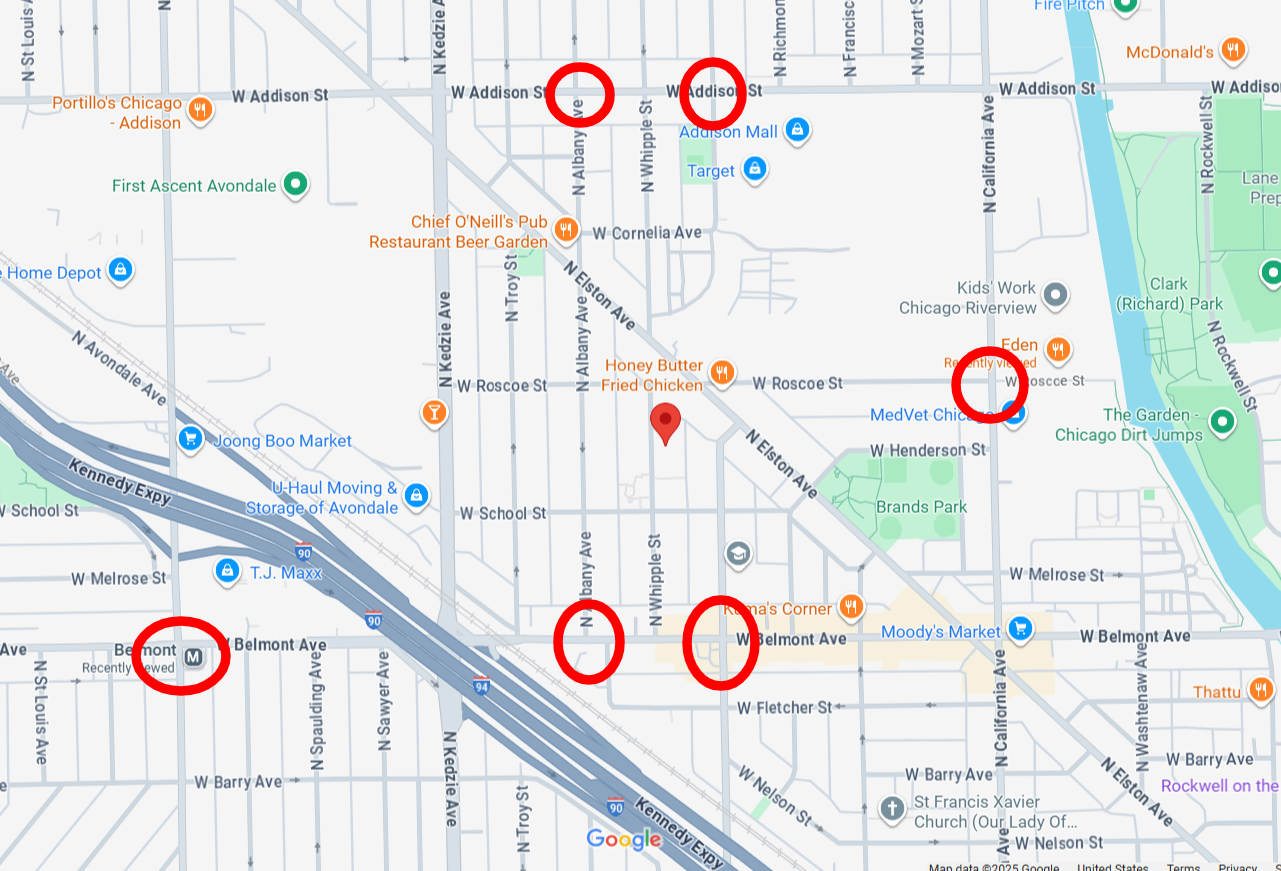
Task: Select Kids' Work Chicago Riverview marker
Action: (x=1055, y=295)
